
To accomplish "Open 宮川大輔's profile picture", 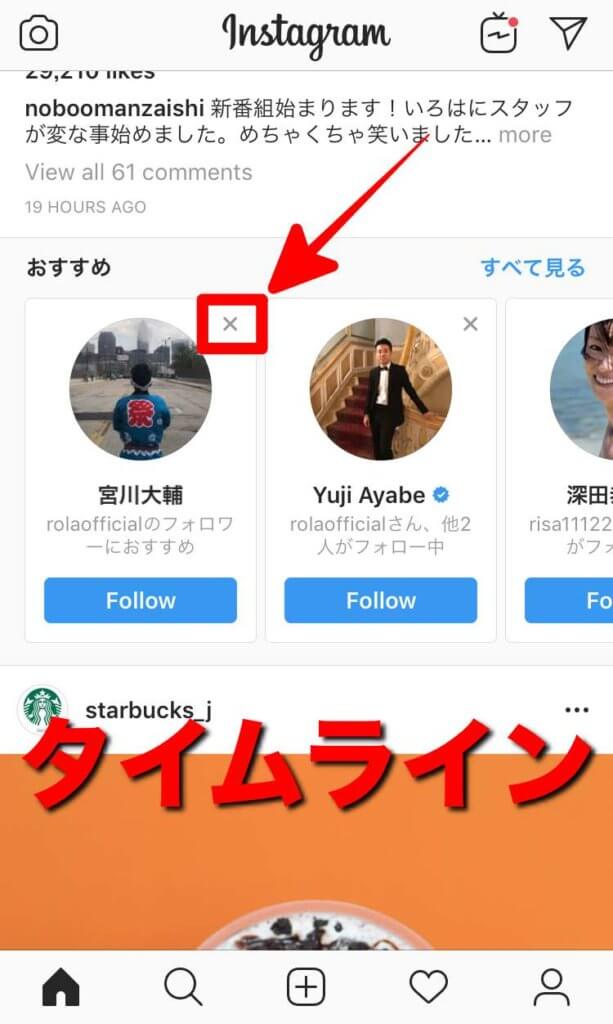I will pyautogui.click(x=140, y=389).
